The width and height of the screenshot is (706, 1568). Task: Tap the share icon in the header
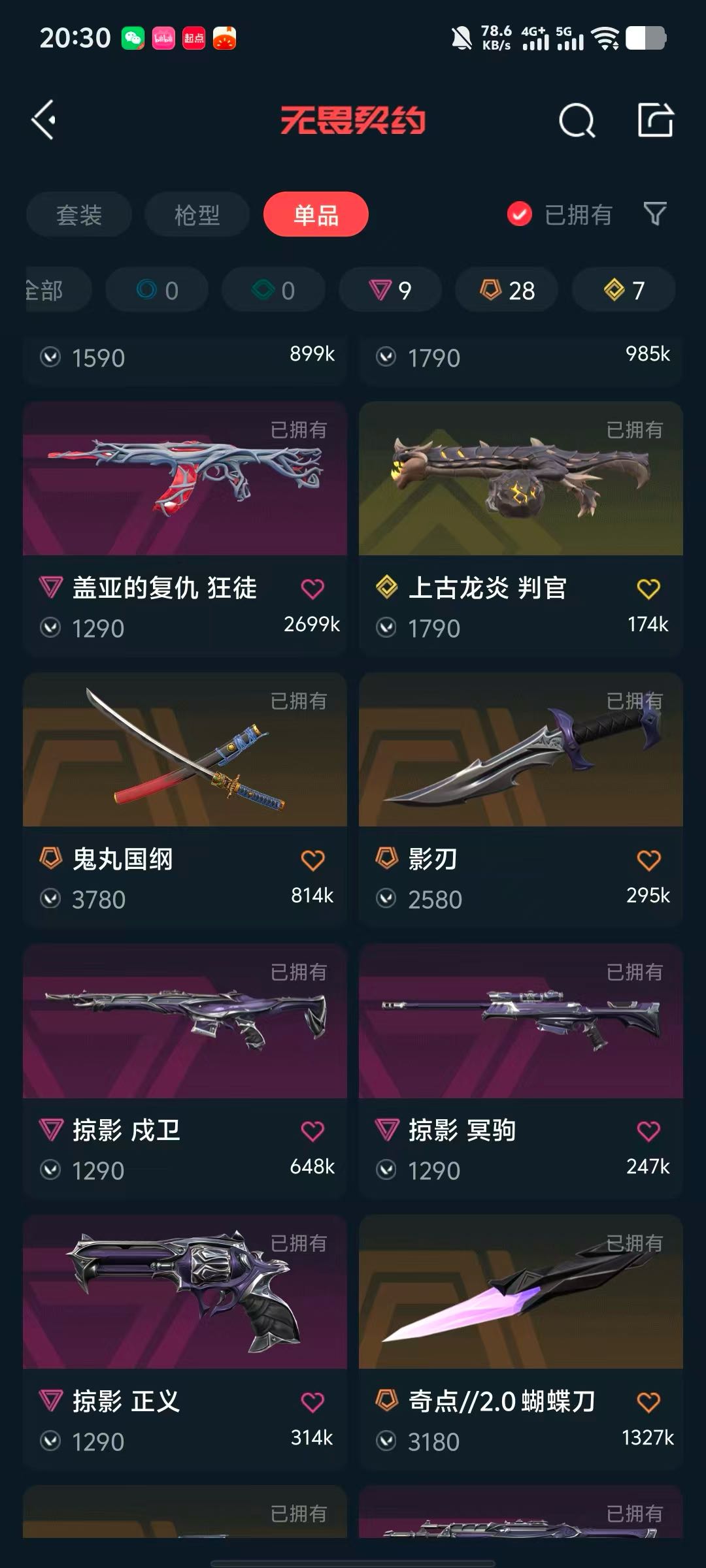[x=655, y=120]
